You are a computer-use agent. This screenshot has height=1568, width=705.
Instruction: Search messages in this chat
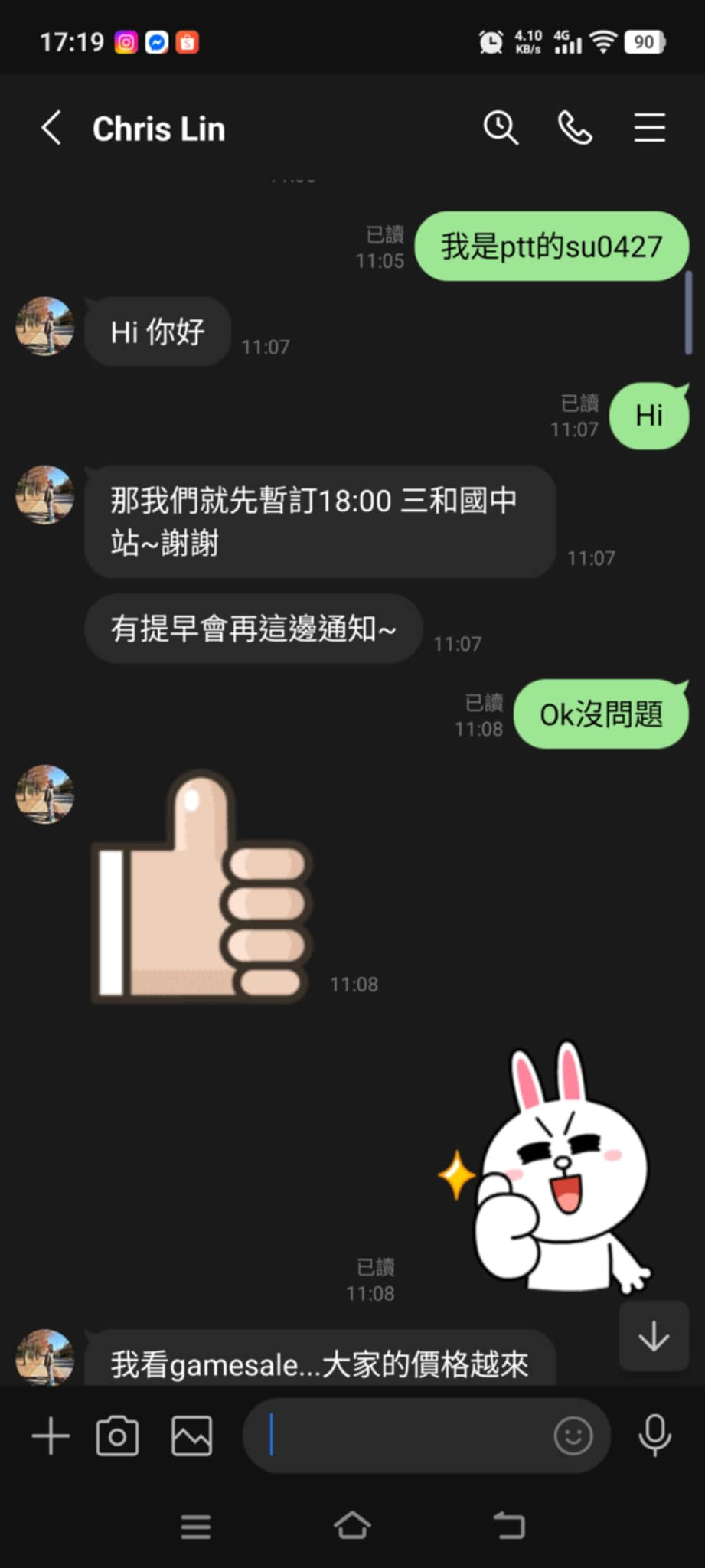(501, 127)
